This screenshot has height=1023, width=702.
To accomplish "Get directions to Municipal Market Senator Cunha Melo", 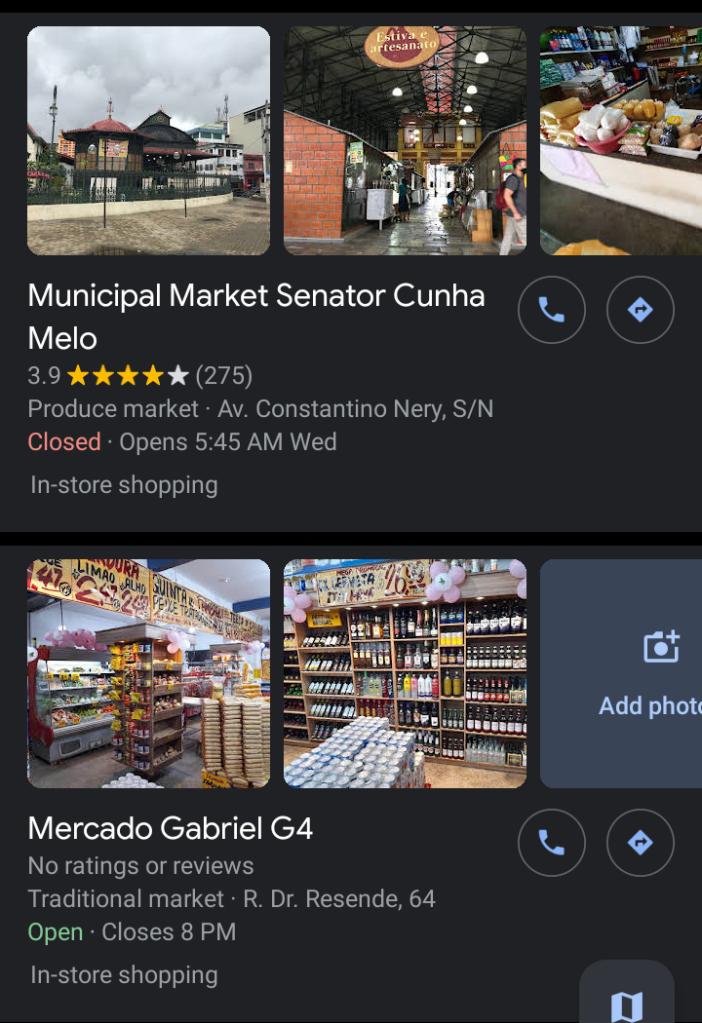I will pyautogui.click(x=640, y=310).
